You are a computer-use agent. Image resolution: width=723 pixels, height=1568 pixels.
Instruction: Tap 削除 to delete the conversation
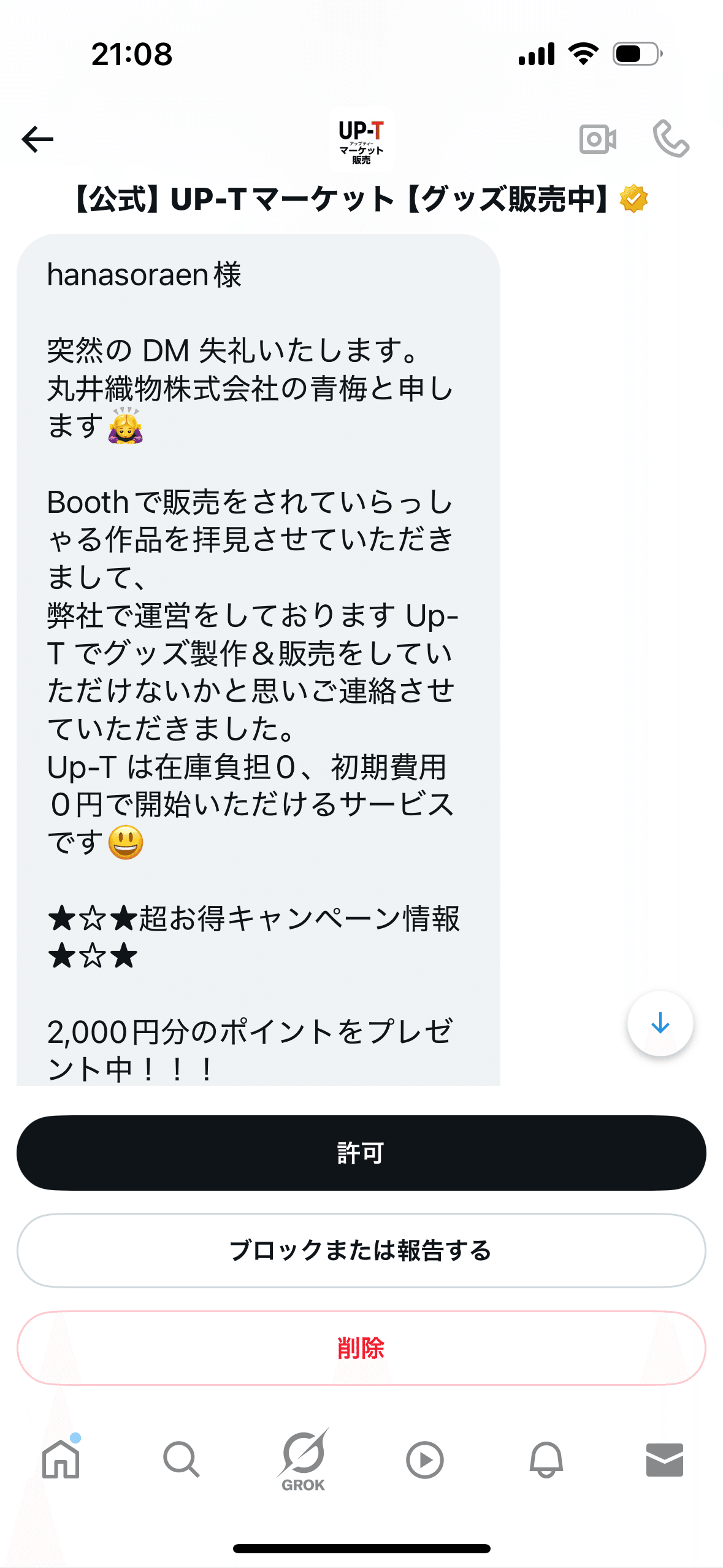(x=361, y=1349)
